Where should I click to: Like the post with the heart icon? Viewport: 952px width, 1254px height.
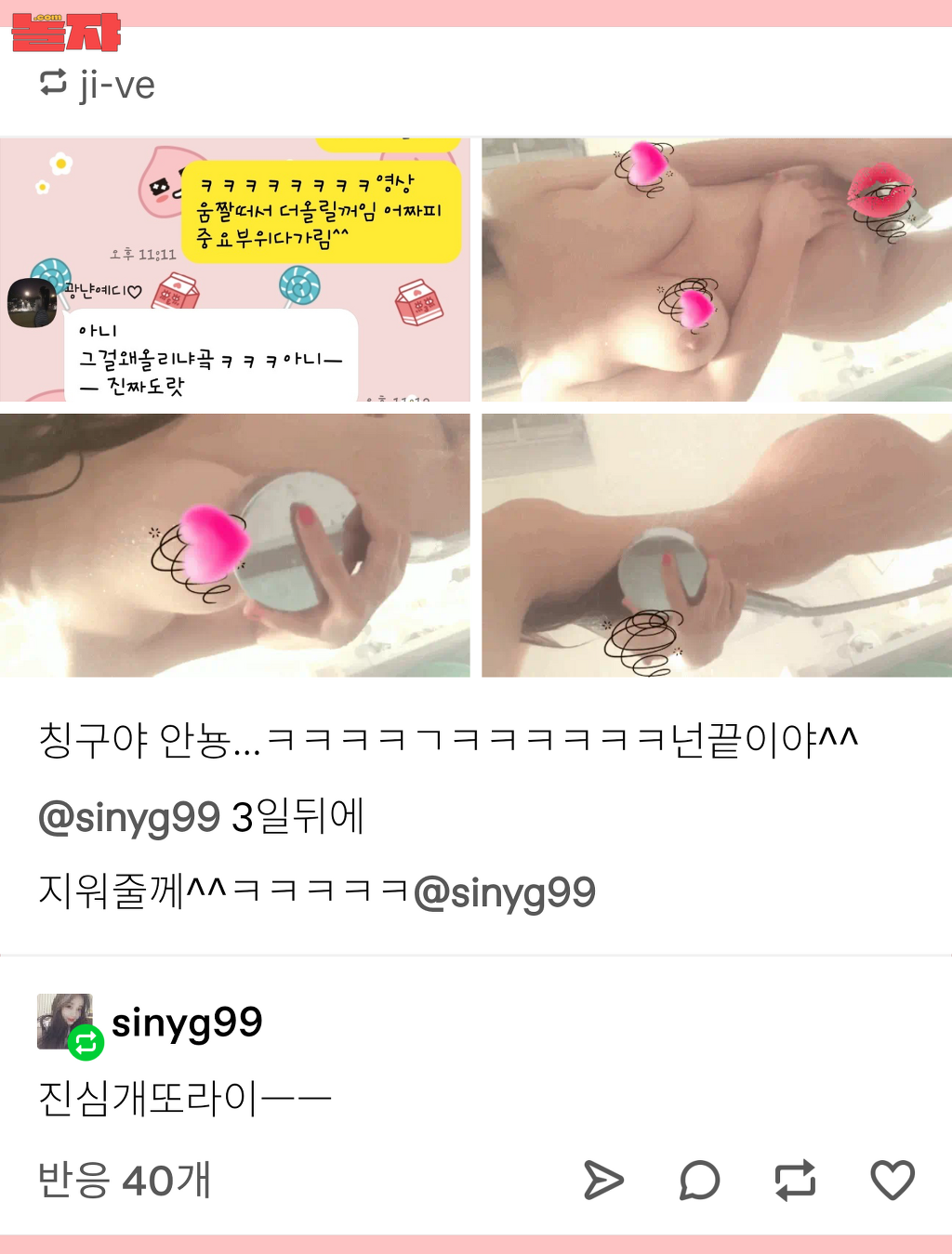coord(892,1181)
